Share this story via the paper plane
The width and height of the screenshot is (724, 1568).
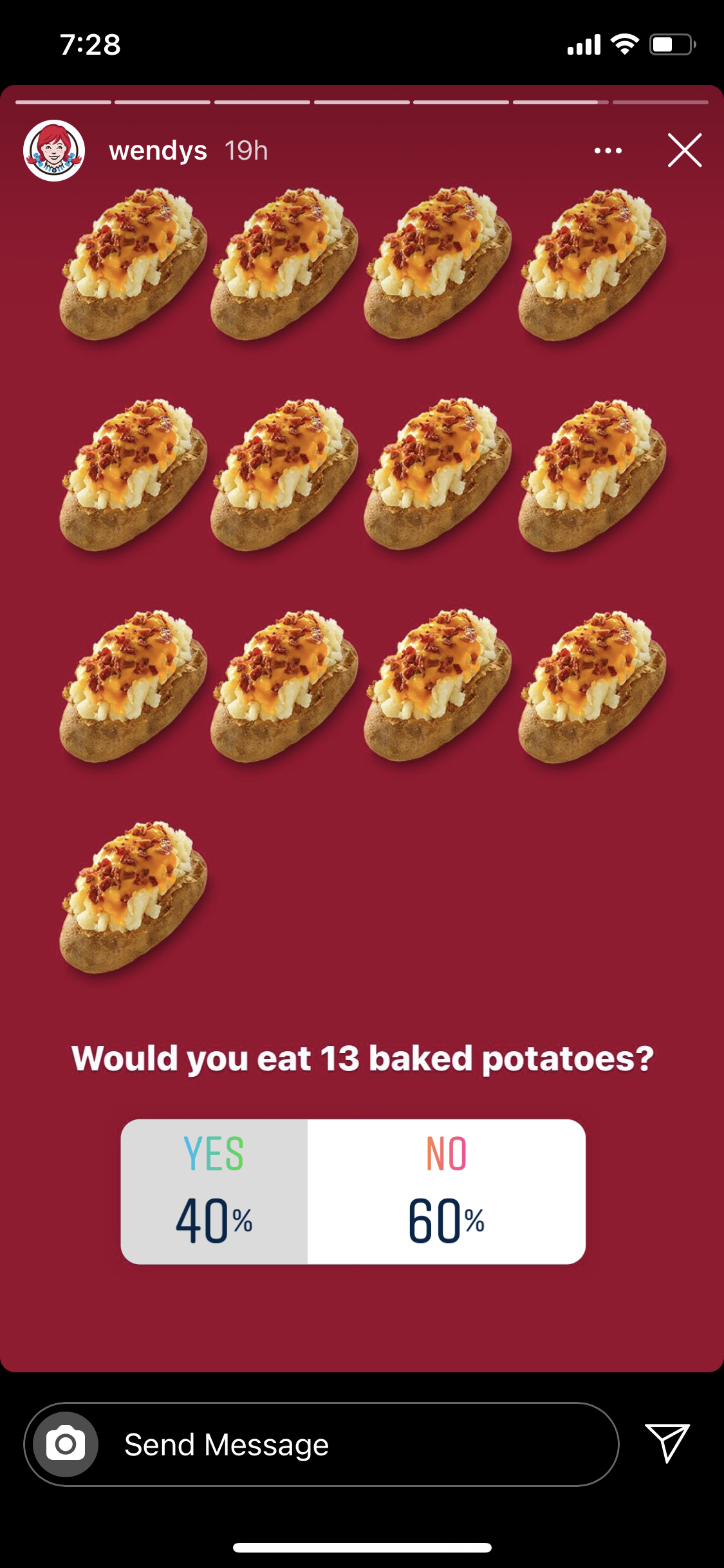[667, 1442]
